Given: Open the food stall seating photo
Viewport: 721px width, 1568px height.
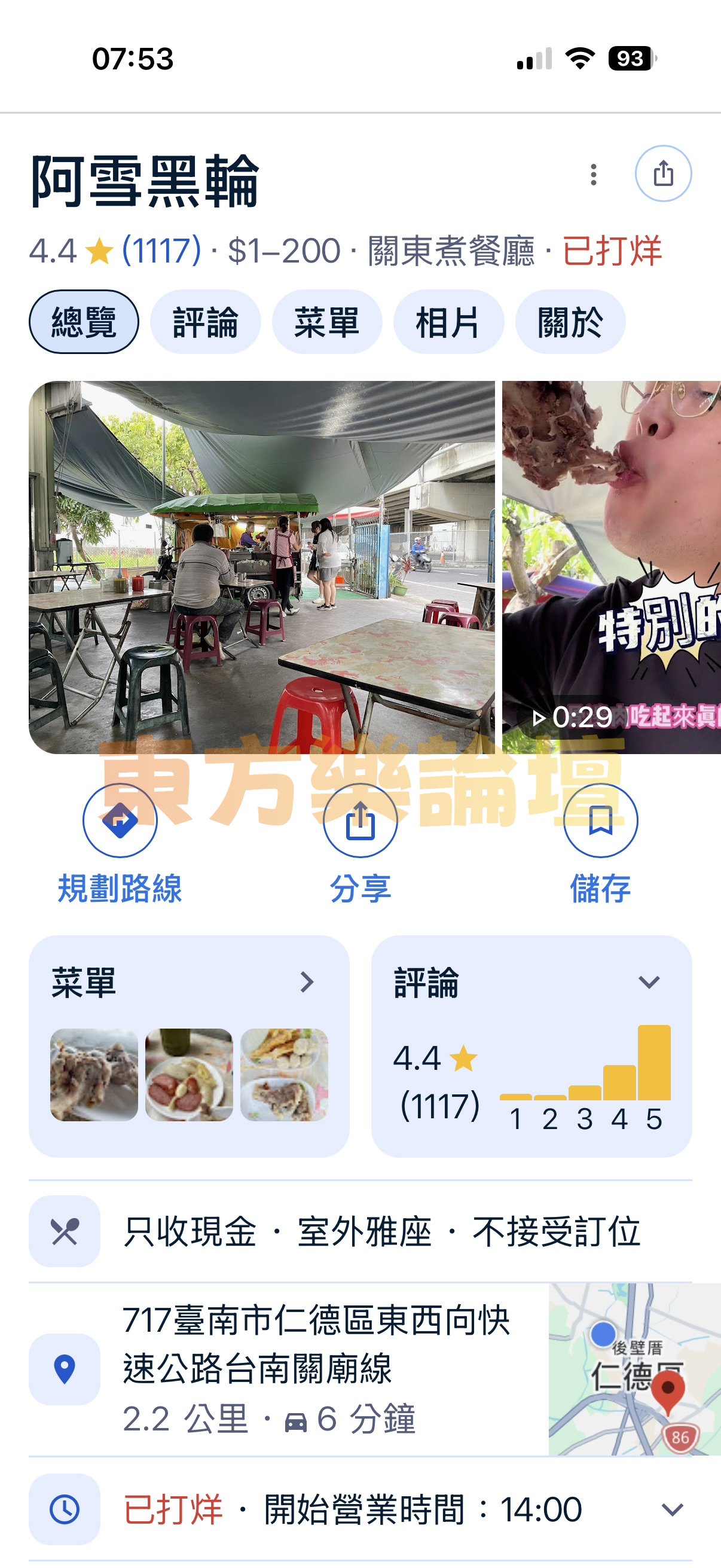Looking at the screenshot, I should tap(262, 566).
